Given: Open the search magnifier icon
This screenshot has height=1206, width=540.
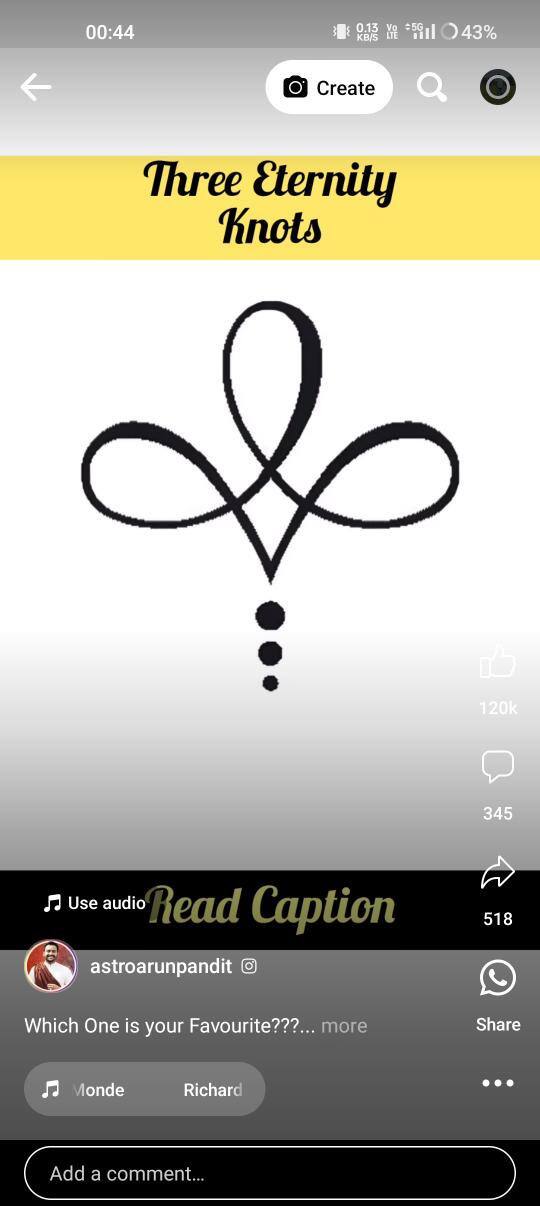Looking at the screenshot, I should pyautogui.click(x=432, y=87).
